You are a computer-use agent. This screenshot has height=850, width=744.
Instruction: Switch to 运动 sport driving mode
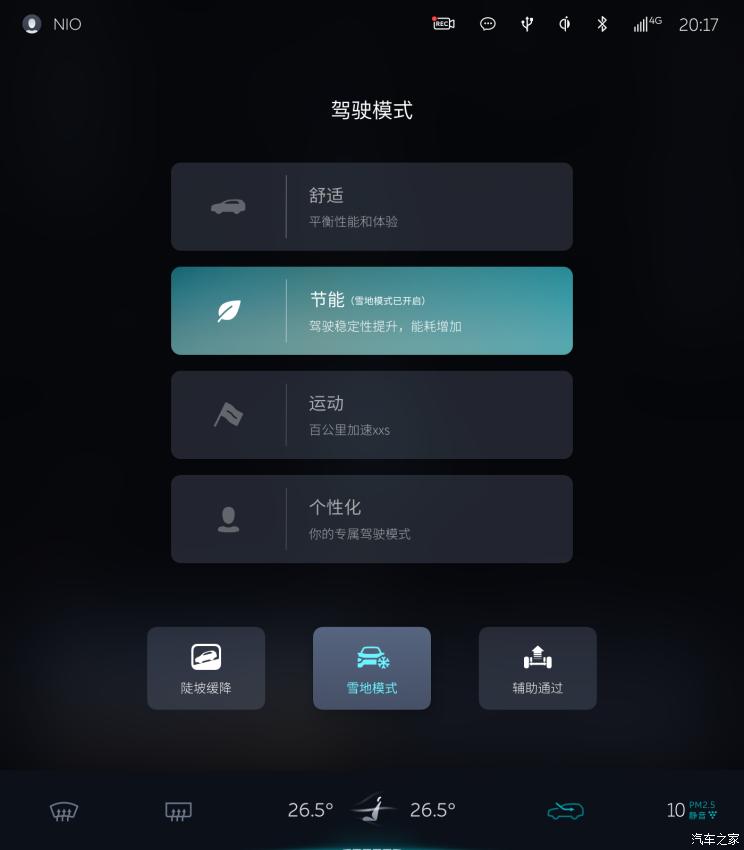(371, 415)
